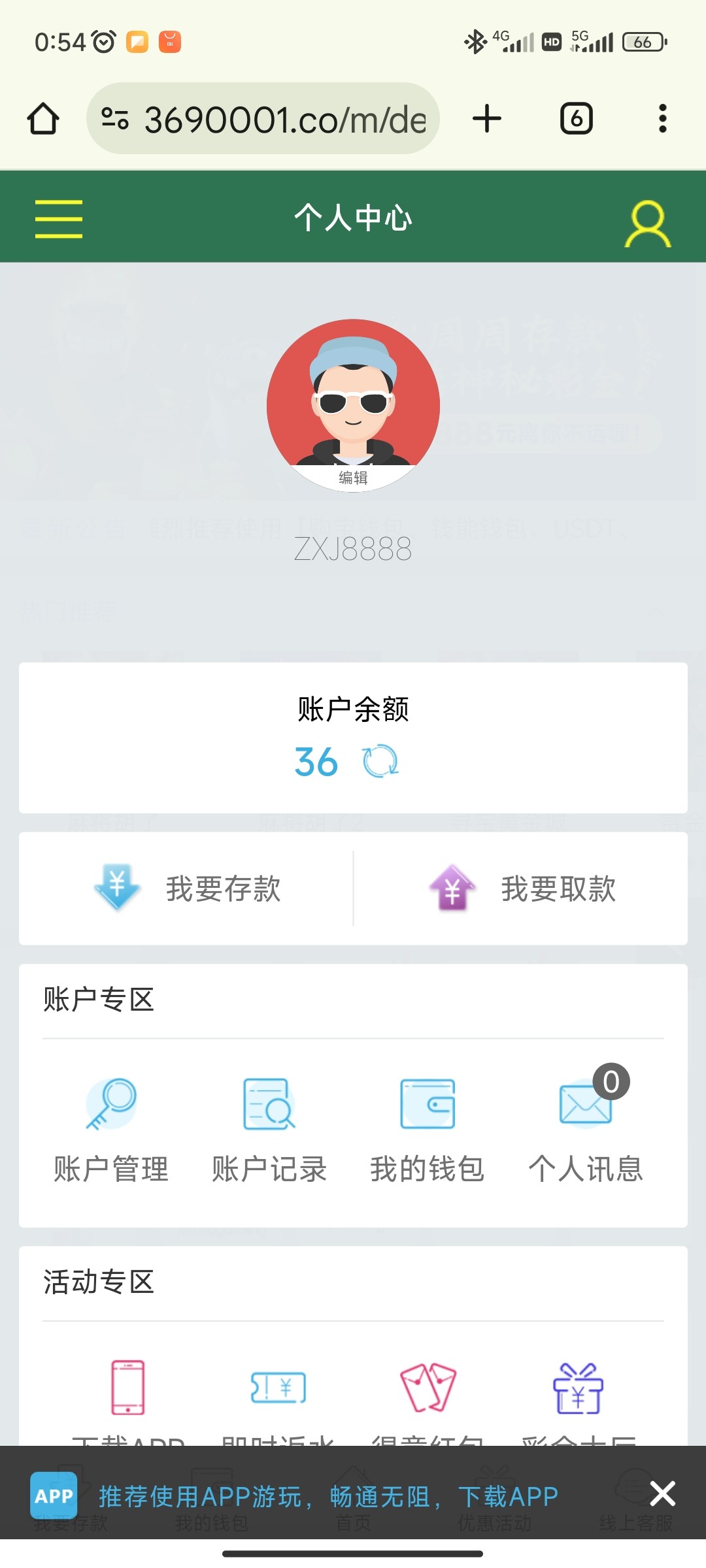The width and height of the screenshot is (706, 1568).
Task: Open 账户管理 account management
Action: coord(111,1130)
